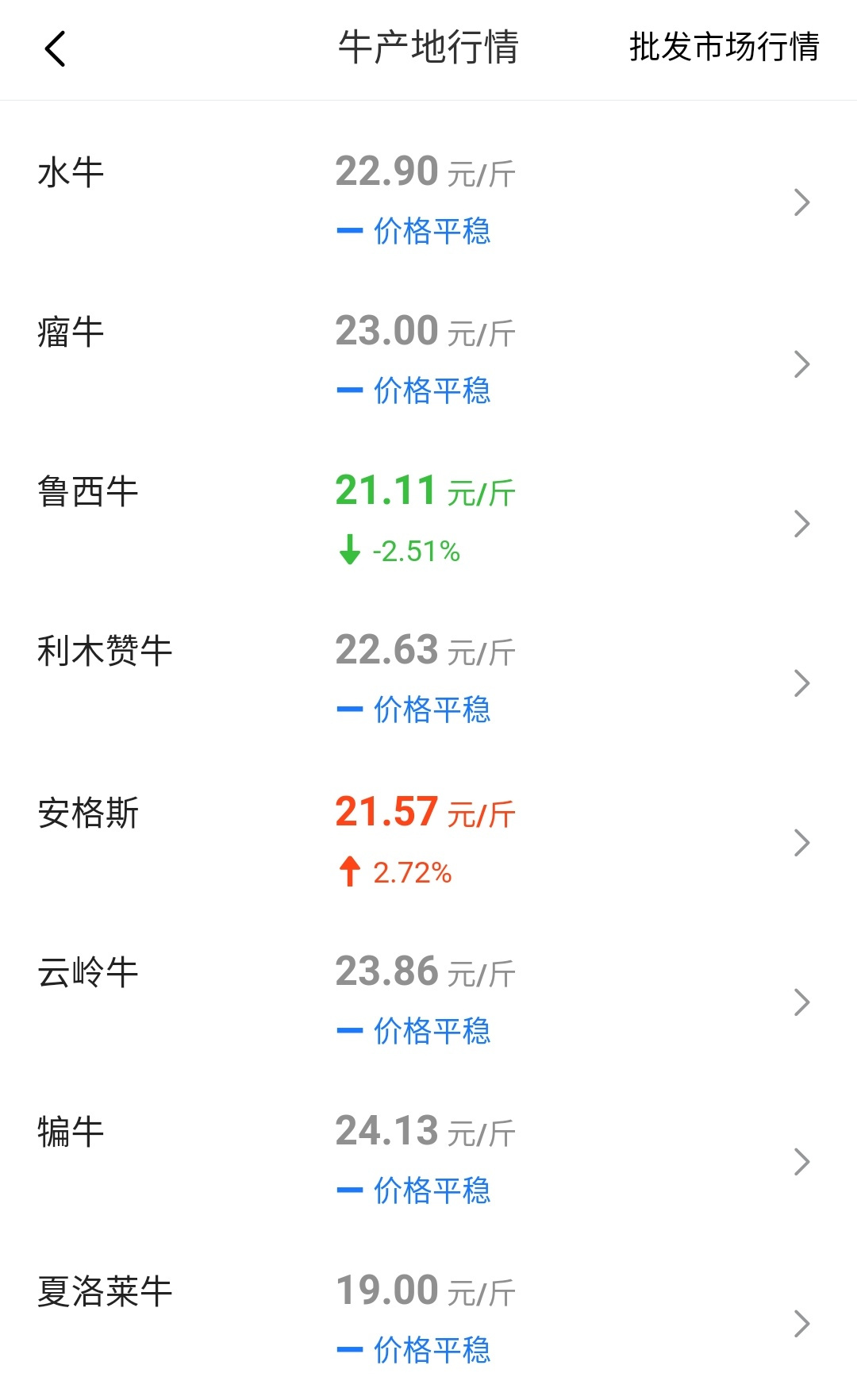This screenshot has height=1400, width=857.
Task: Open the 犏牛 row
Action: pyautogui.click(x=428, y=1162)
